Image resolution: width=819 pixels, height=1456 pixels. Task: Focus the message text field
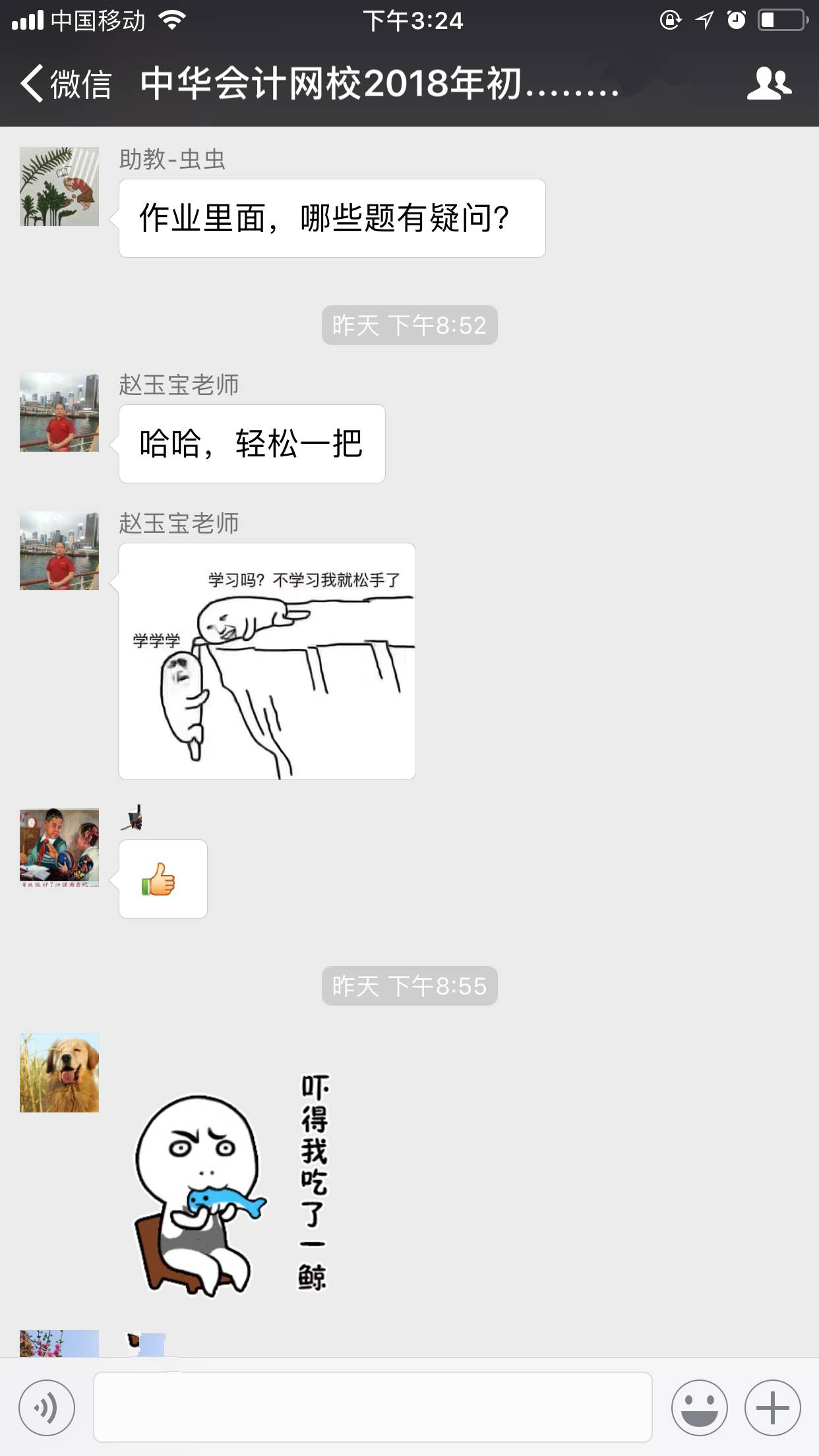pyautogui.click(x=373, y=1407)
